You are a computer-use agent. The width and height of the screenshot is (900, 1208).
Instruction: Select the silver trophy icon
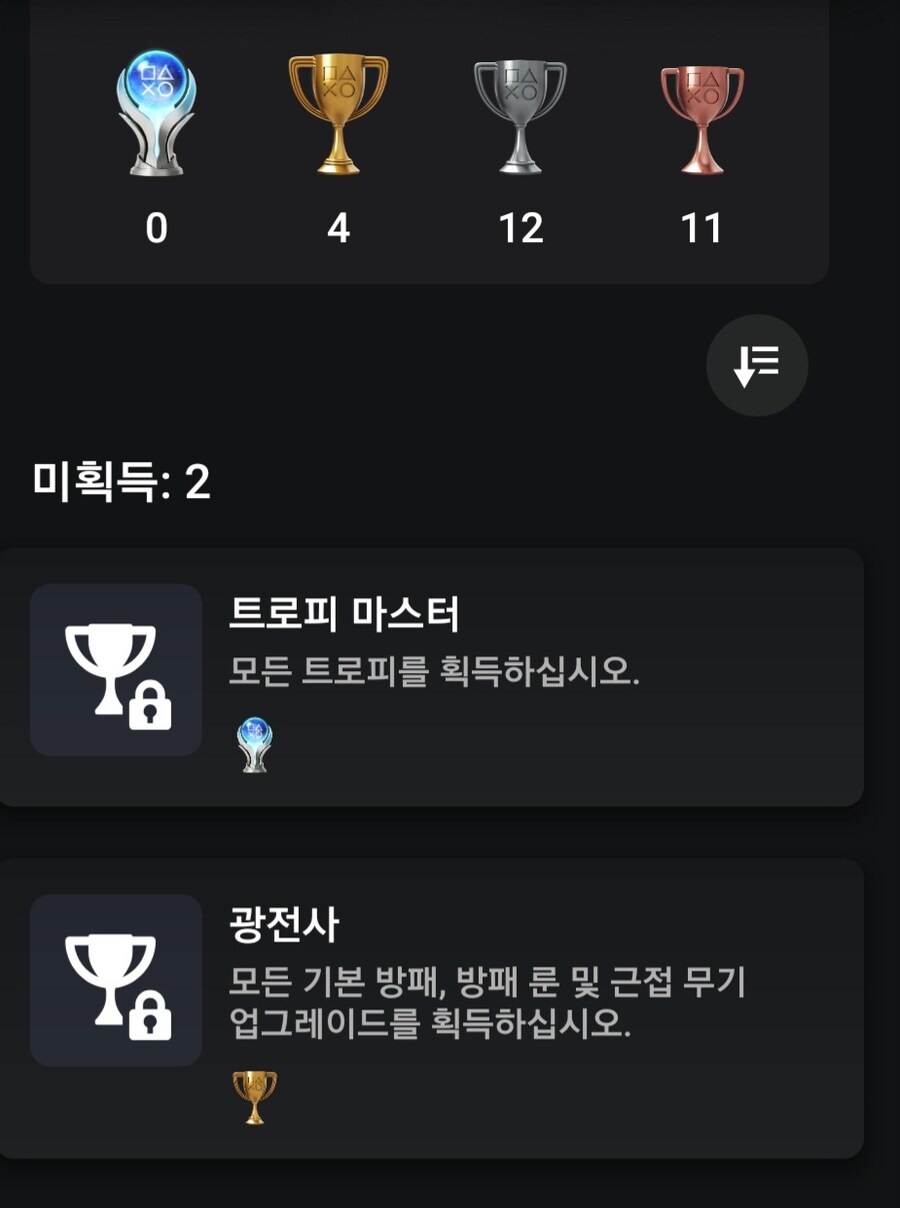(522, 110)
